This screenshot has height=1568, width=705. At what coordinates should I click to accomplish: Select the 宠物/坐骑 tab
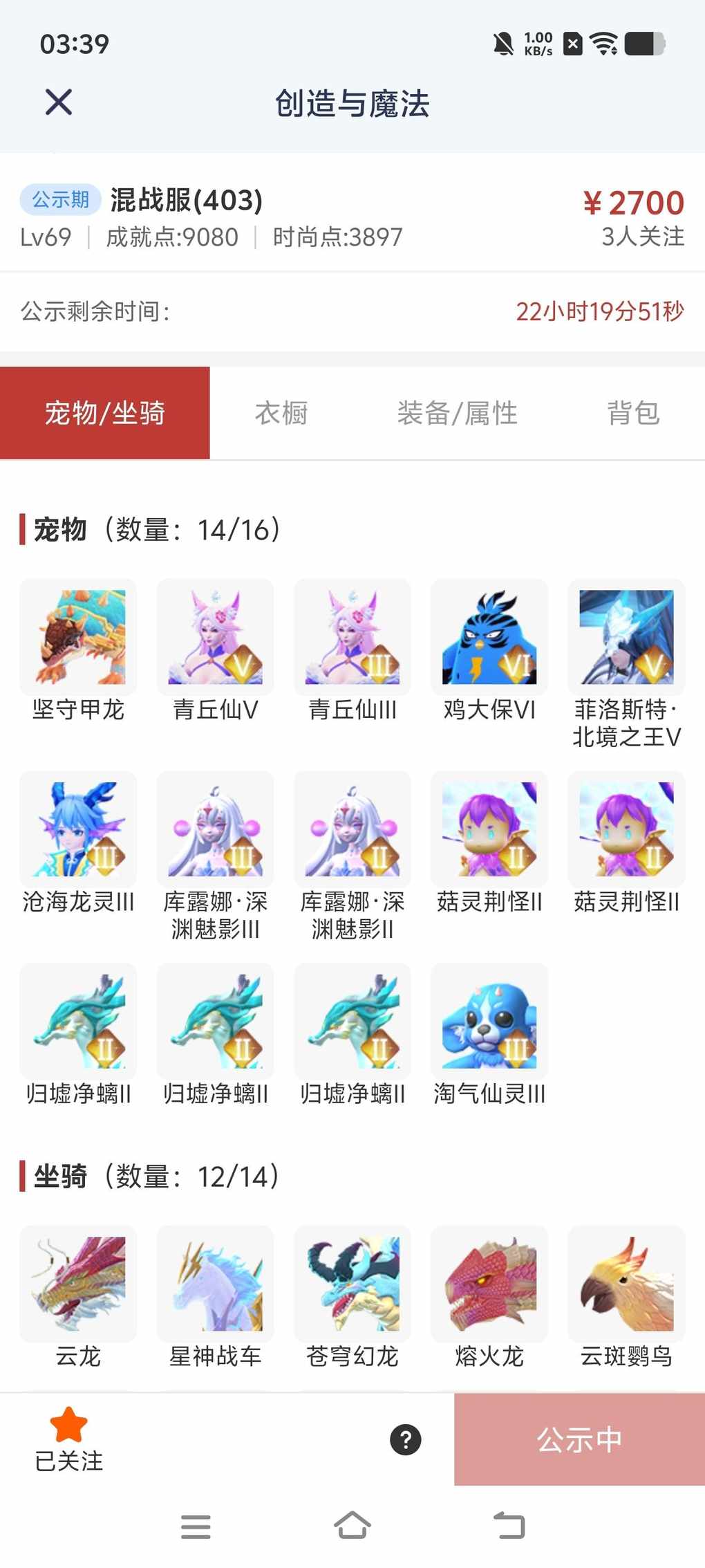105,413
